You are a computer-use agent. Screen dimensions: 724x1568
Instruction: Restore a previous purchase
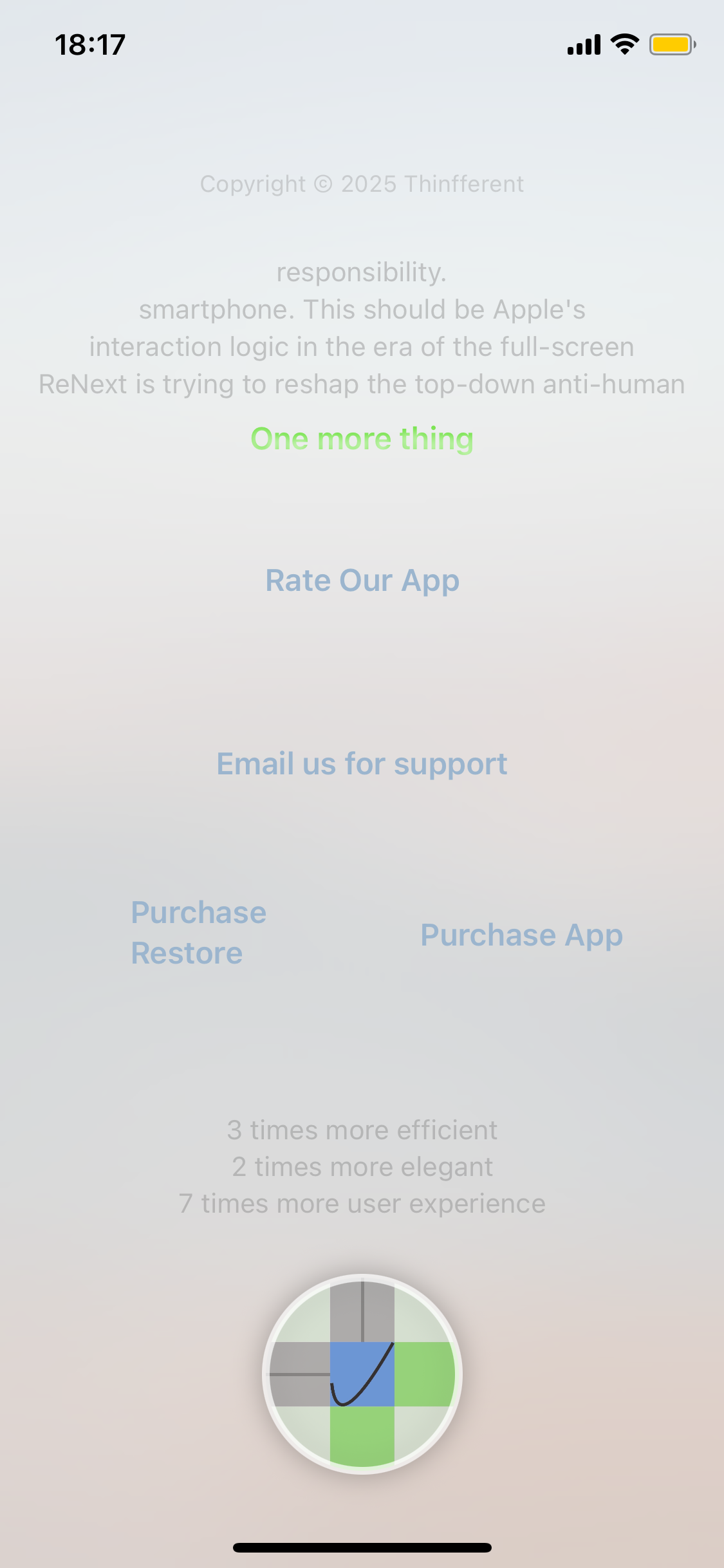(x=198, y=933)
